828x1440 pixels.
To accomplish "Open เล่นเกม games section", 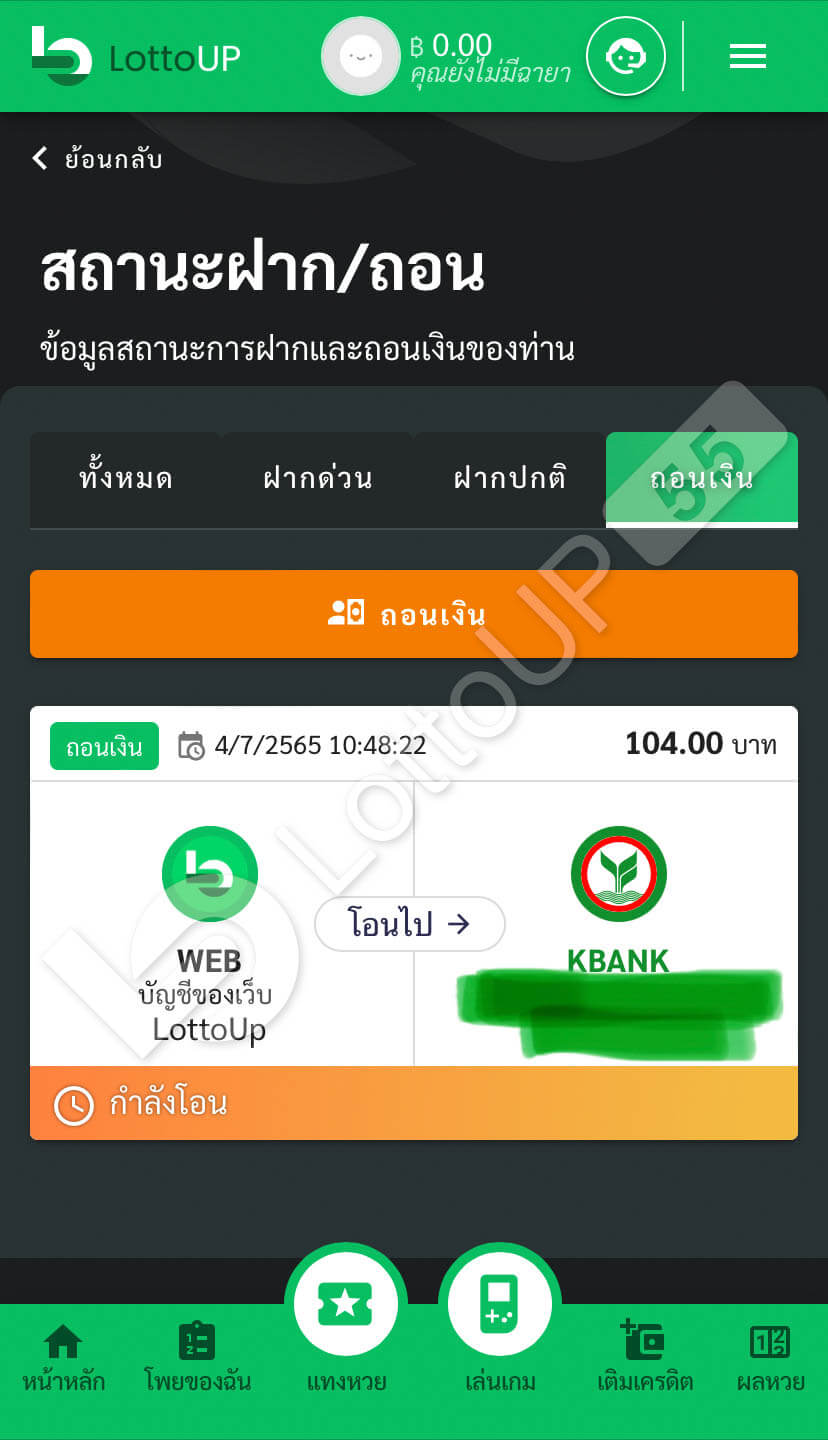I will click(500, 1320).
